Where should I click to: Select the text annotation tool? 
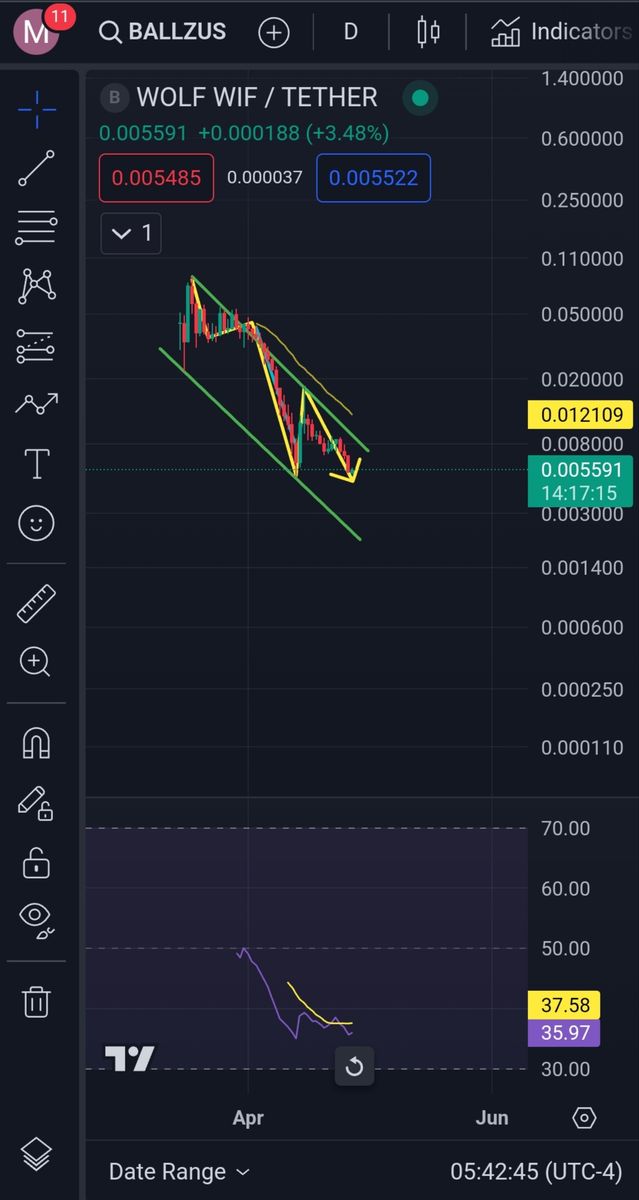coord(37,464)
